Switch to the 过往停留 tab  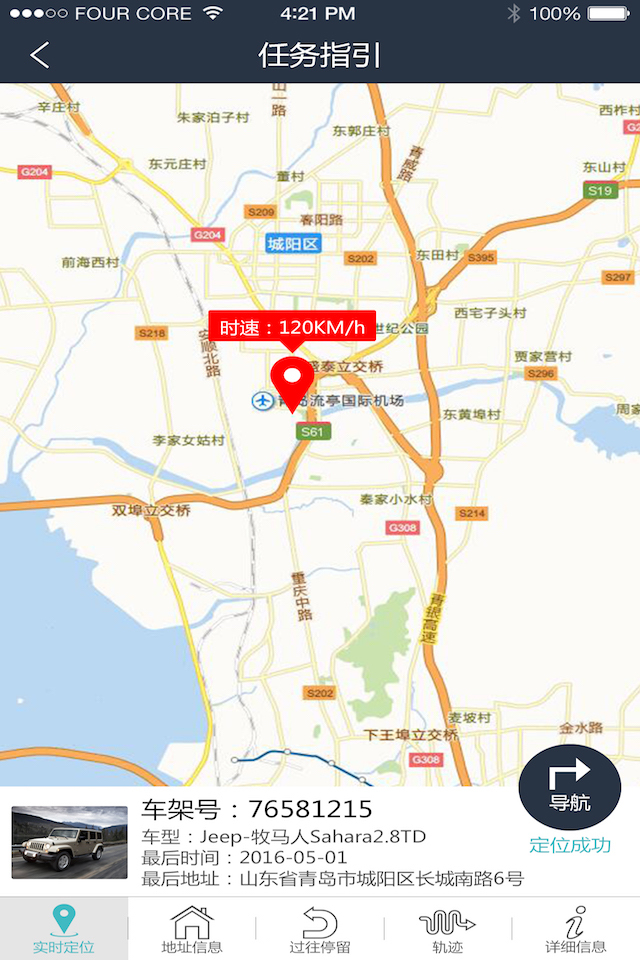click(320, 929)
